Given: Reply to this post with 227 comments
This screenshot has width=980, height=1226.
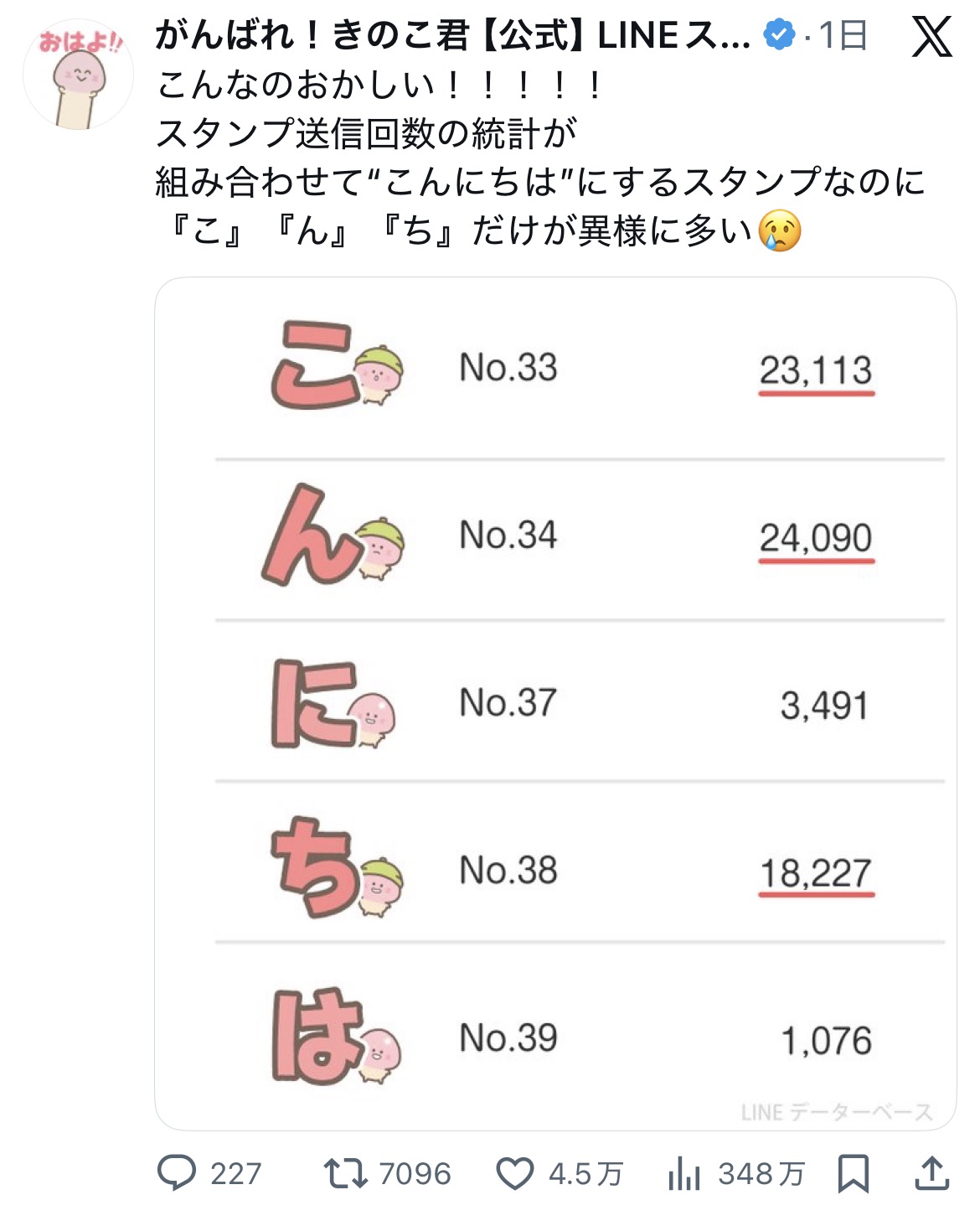Looking at the screenshot, I should 177,1172.
